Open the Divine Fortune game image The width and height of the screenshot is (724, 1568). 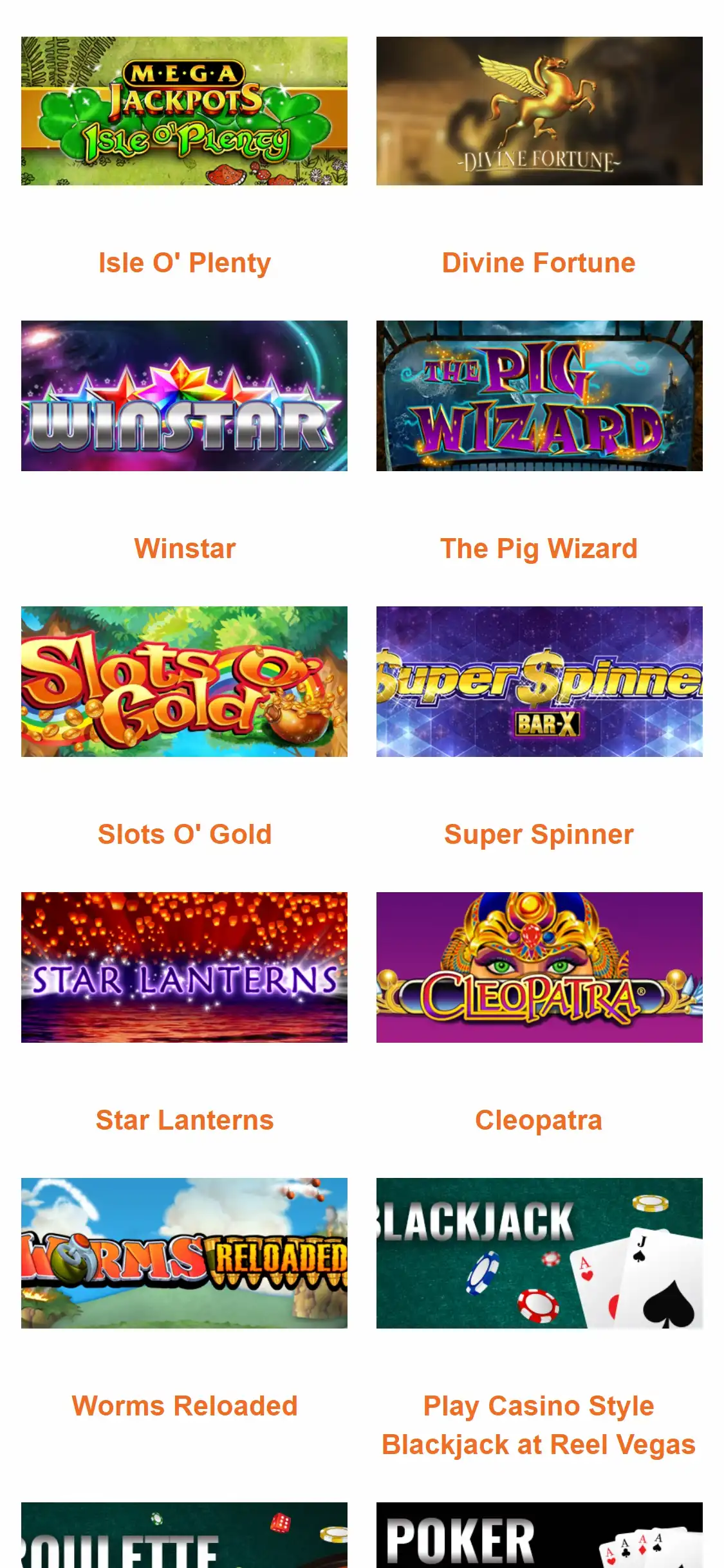pos(539,111)
